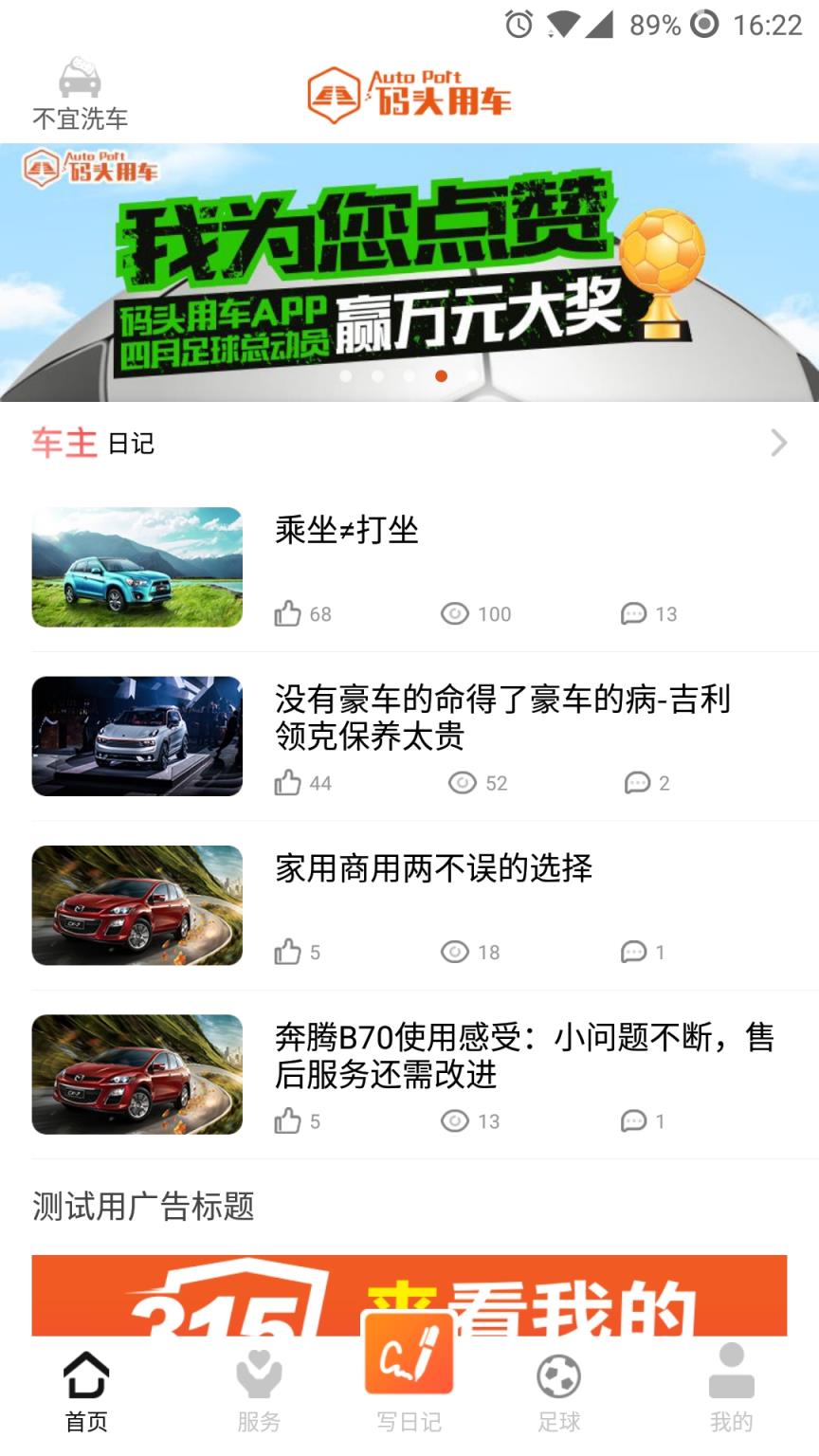Select the fourth carousel indicator dot
819x1456 pixels.
pyautogui.click(x=440, y=376)
